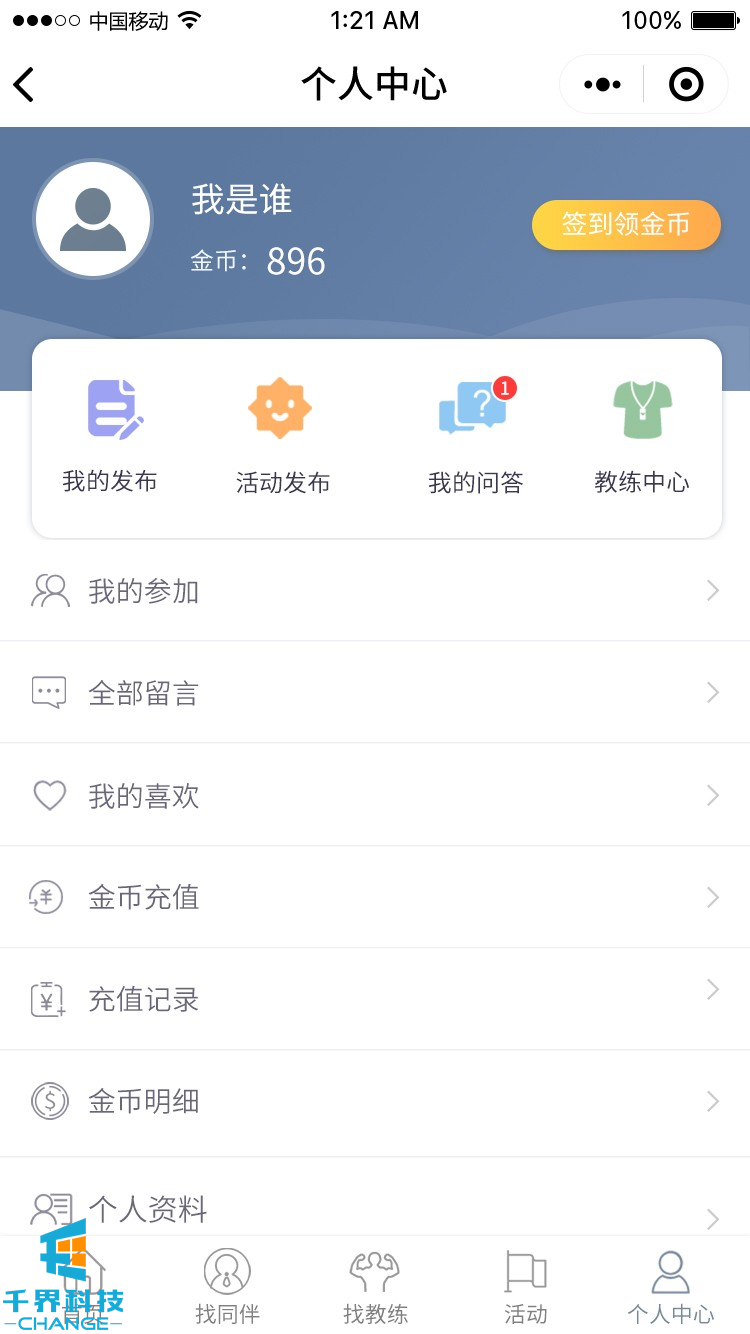
Task: Switch to the 找同伴 tab
Action: pos(227,1286)
